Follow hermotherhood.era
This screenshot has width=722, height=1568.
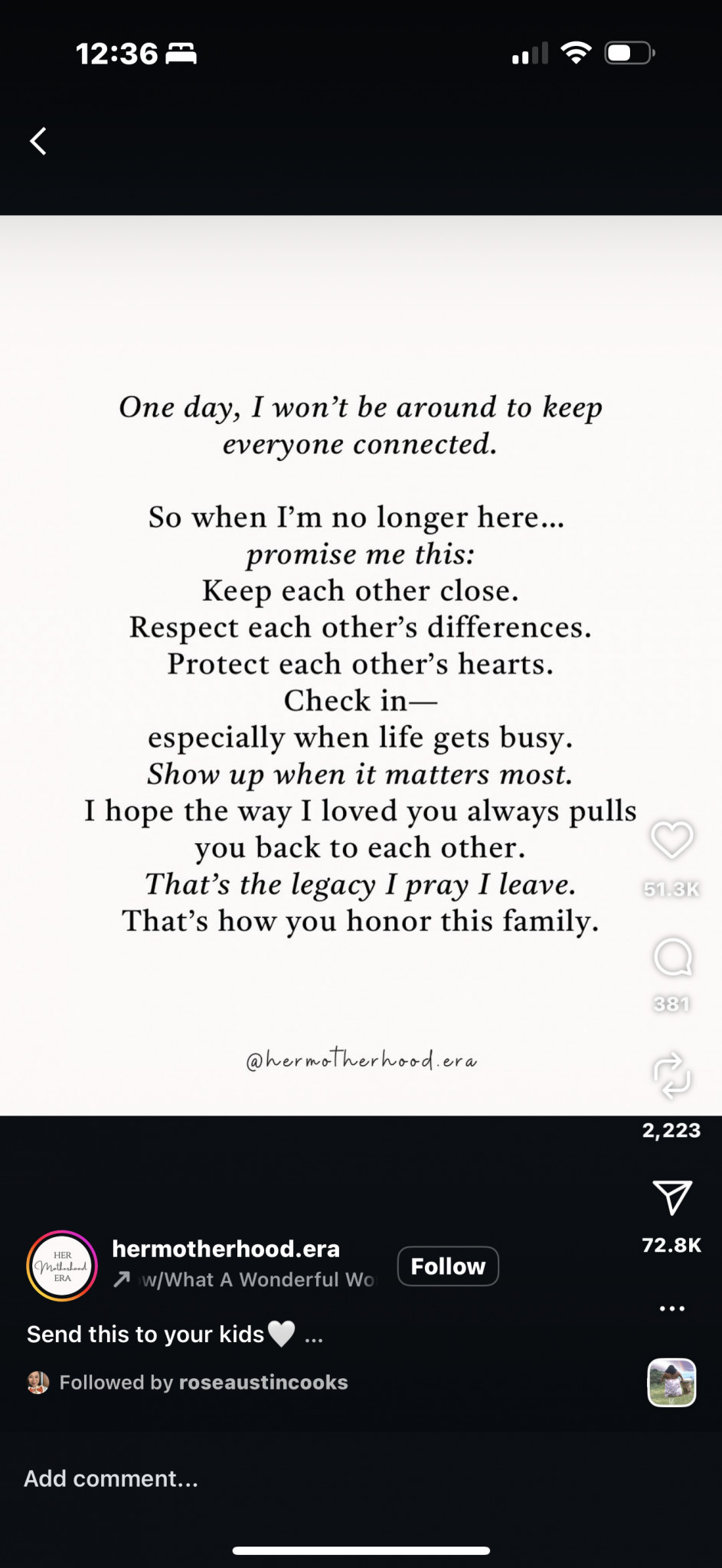[x=448, y=1266]
